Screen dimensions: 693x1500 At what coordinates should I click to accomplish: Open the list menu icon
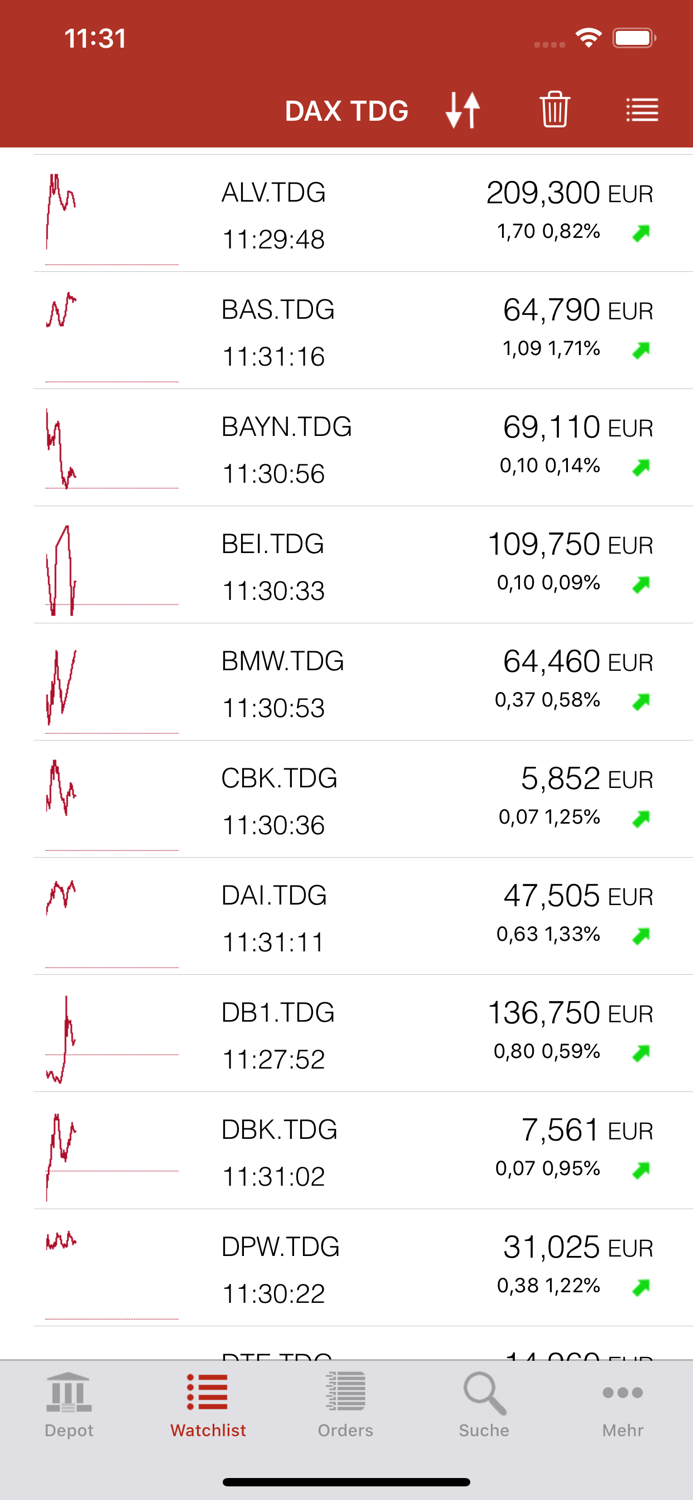coord(642,110)
